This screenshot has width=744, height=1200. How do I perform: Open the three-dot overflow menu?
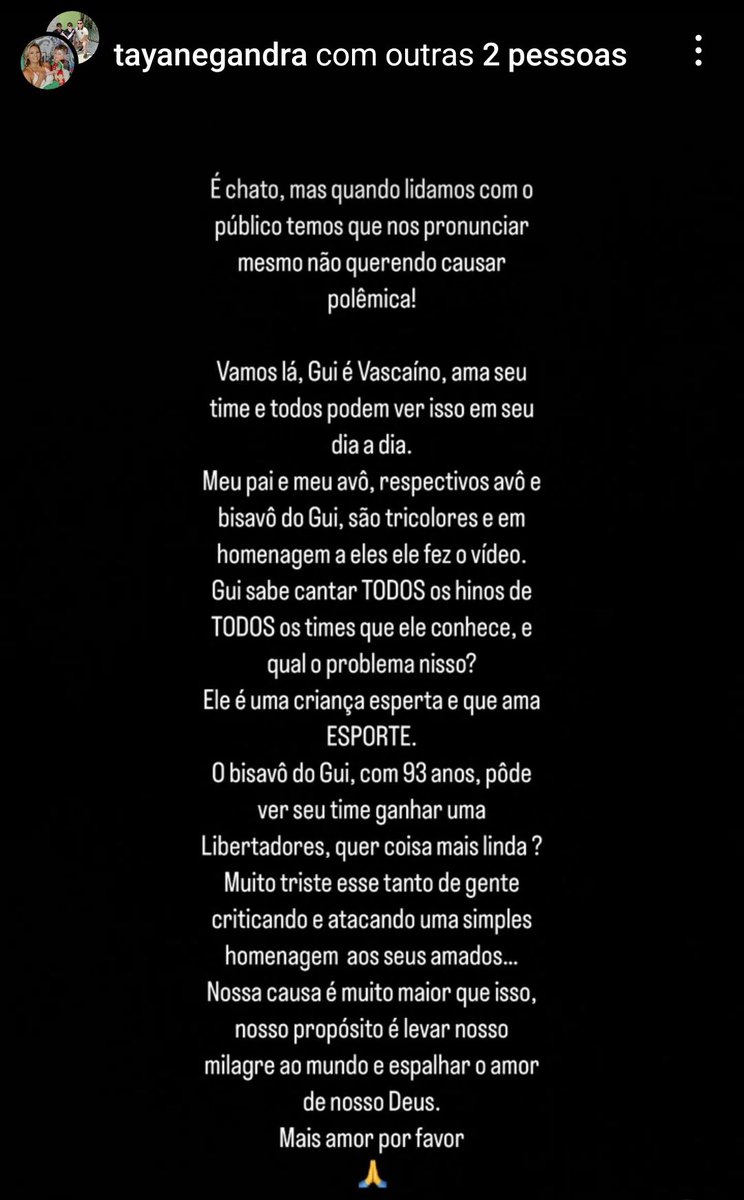pyautogui.click(x=697, y=50)
